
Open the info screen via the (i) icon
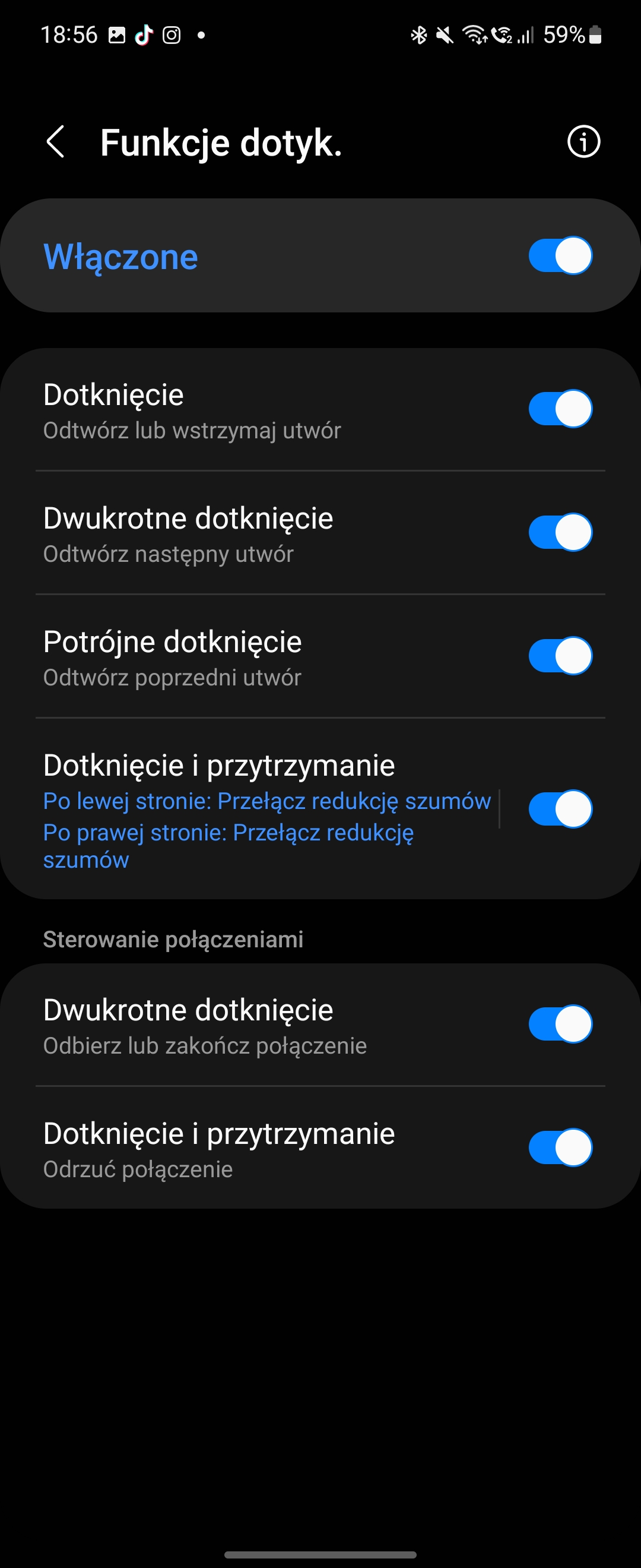coord(583,142)
